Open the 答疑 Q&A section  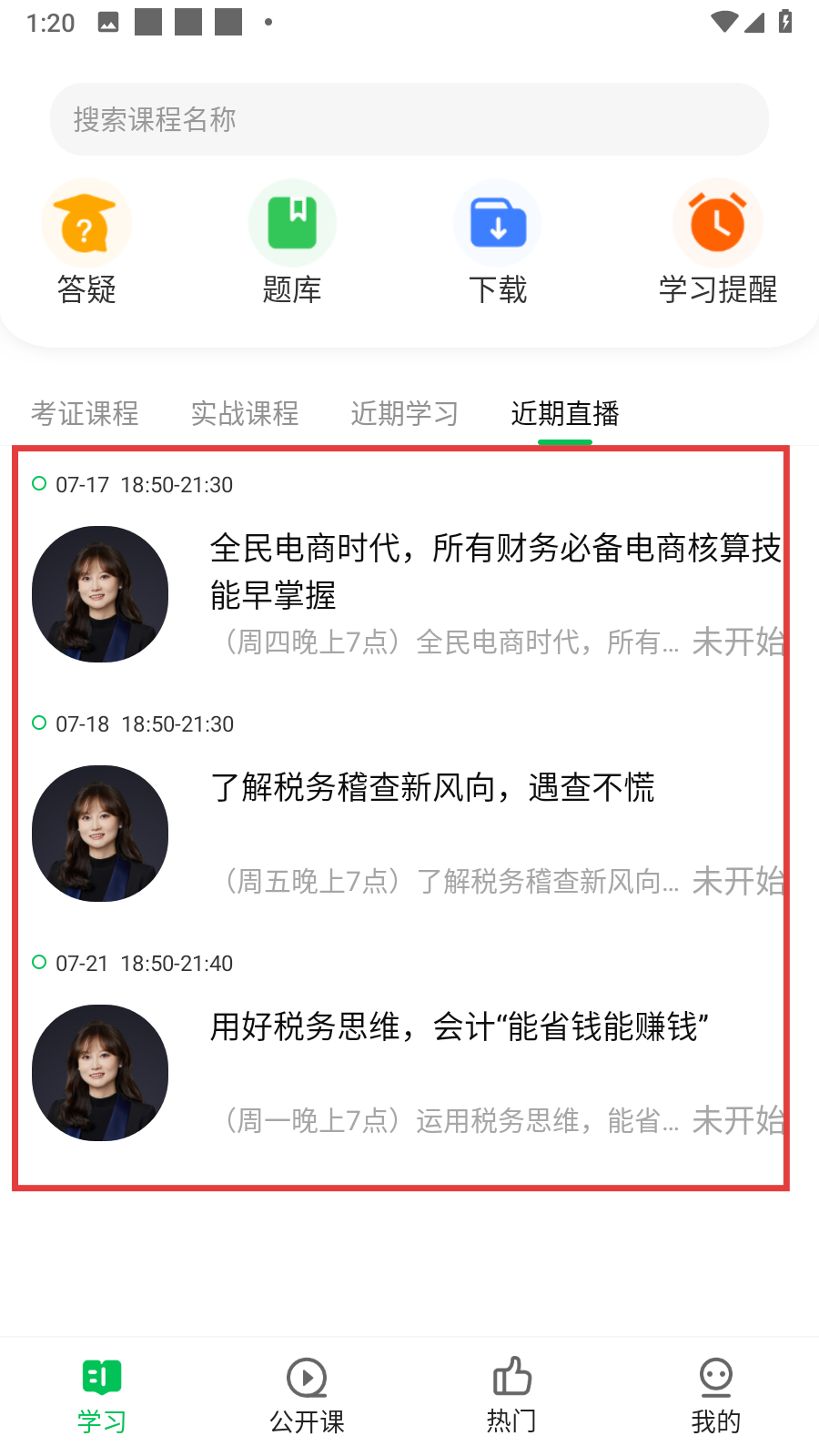pos(86,243)
